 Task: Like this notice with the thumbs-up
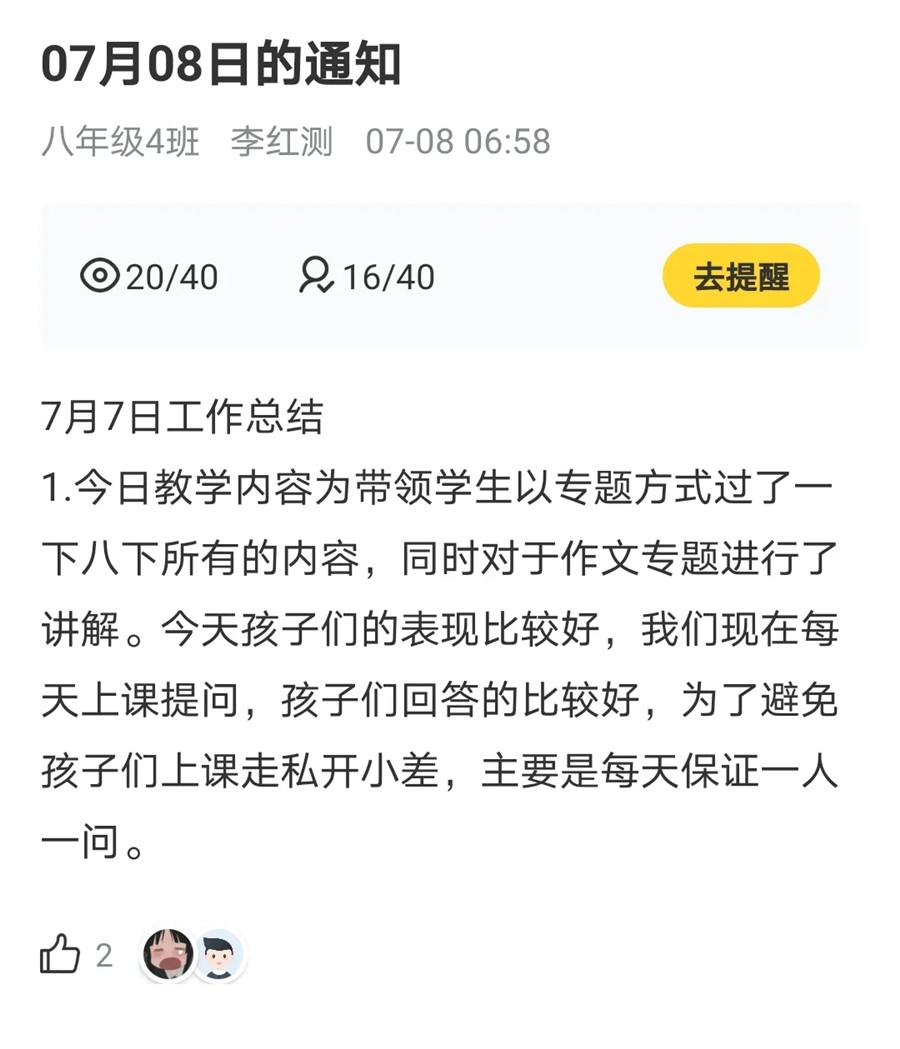click(60, 954)
